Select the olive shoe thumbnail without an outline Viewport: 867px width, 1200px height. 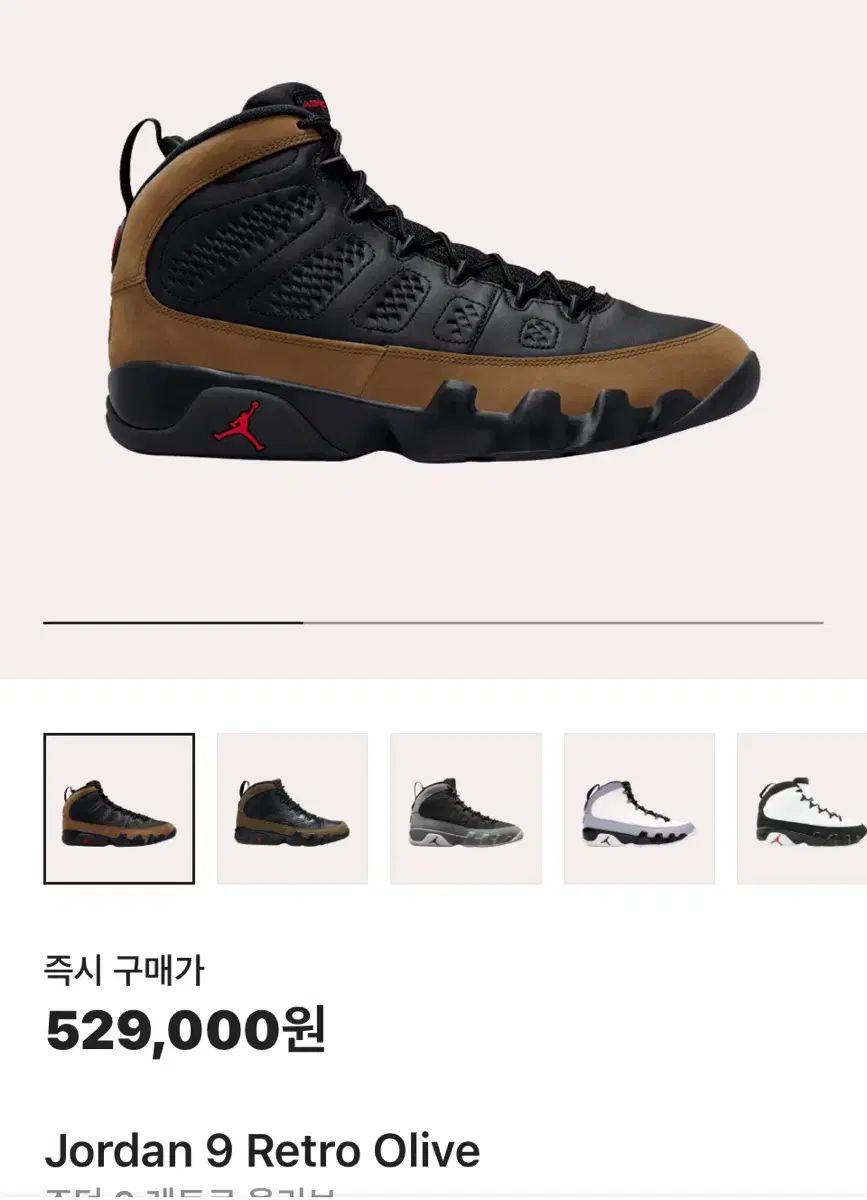(x=292, y=808)
